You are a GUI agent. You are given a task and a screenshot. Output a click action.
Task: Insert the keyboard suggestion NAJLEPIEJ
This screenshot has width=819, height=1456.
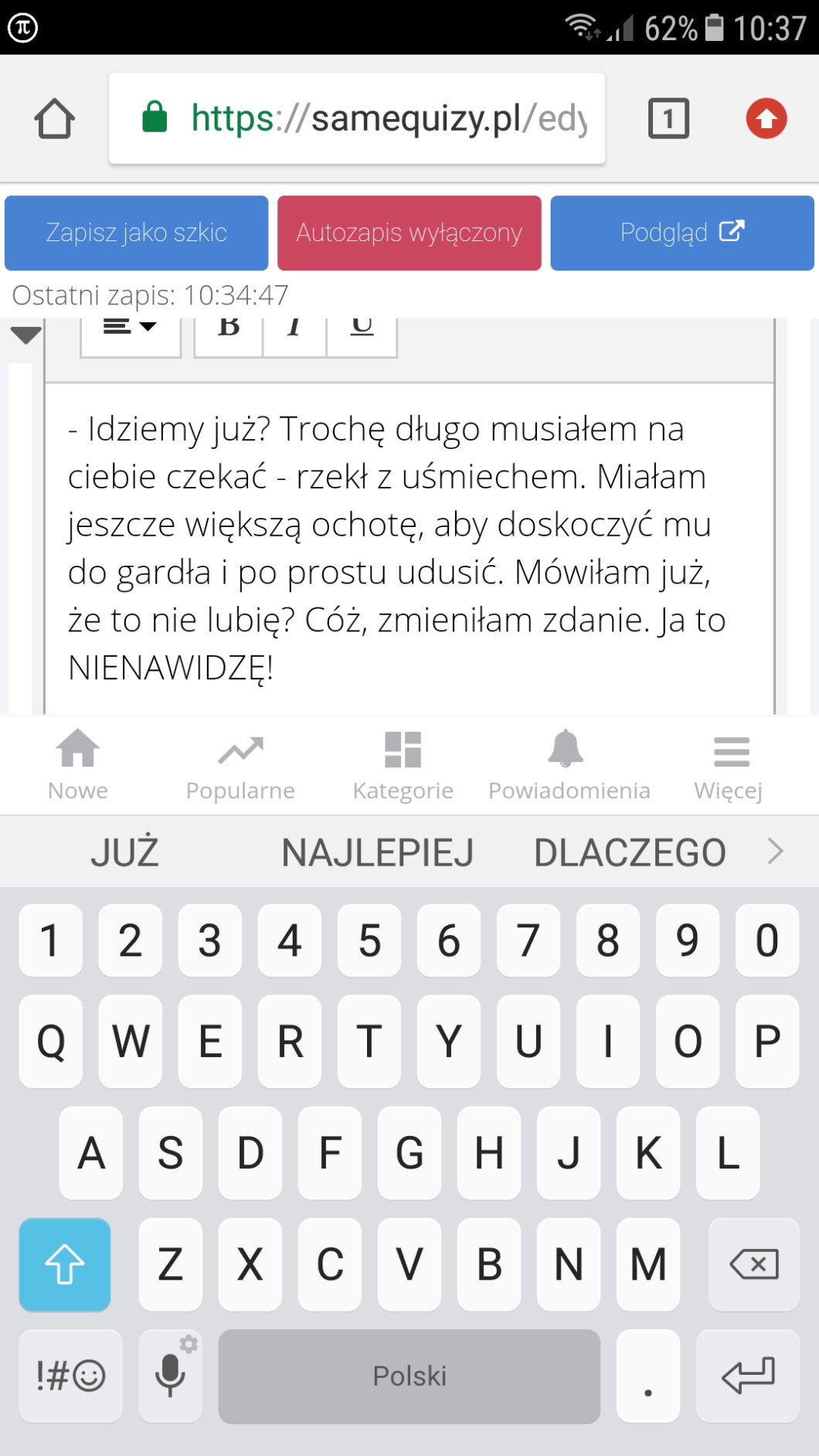pyautogui.click(x=377, y=852)
